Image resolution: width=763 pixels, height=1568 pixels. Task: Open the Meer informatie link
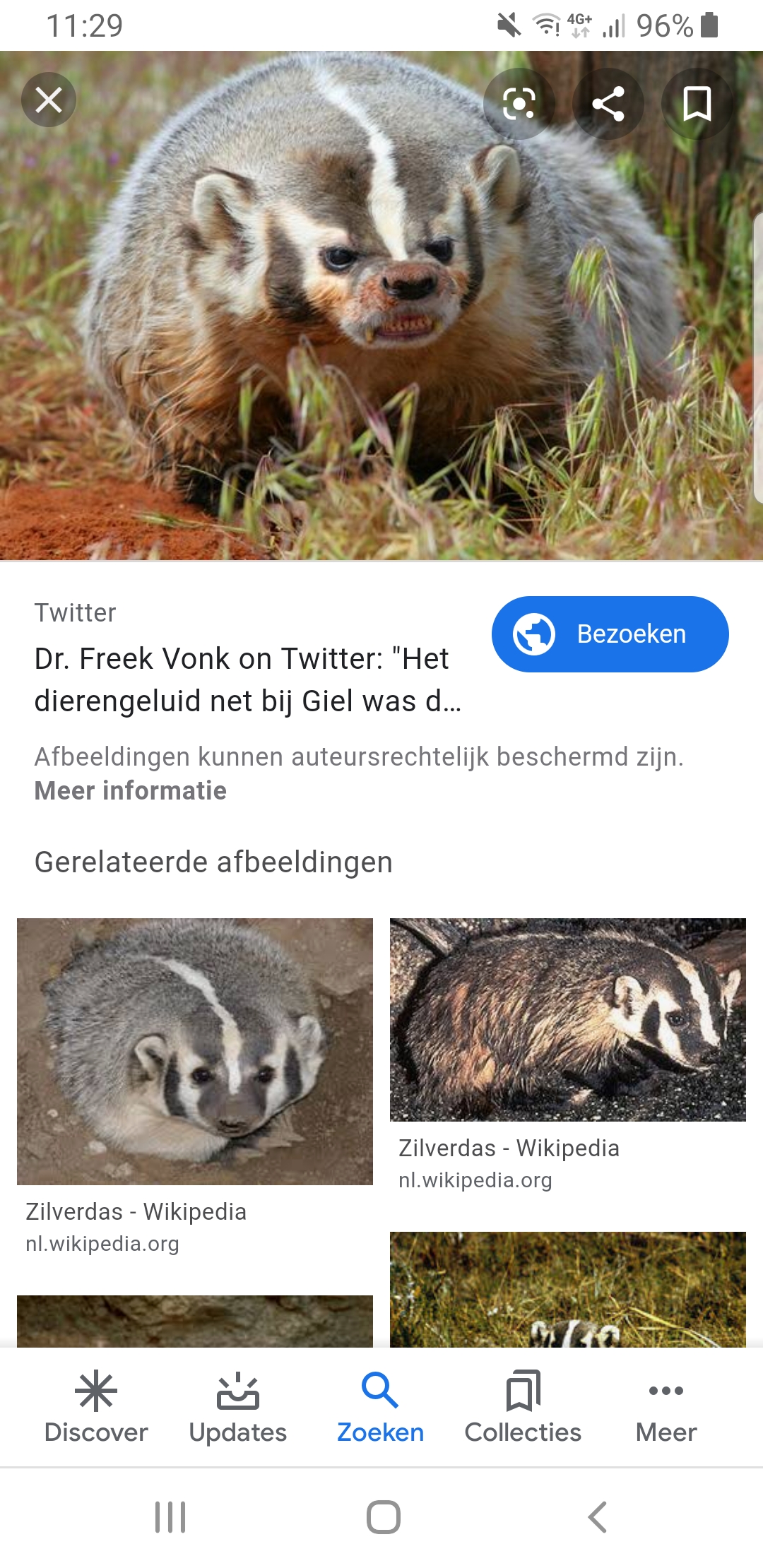click(x=131, y=791)
